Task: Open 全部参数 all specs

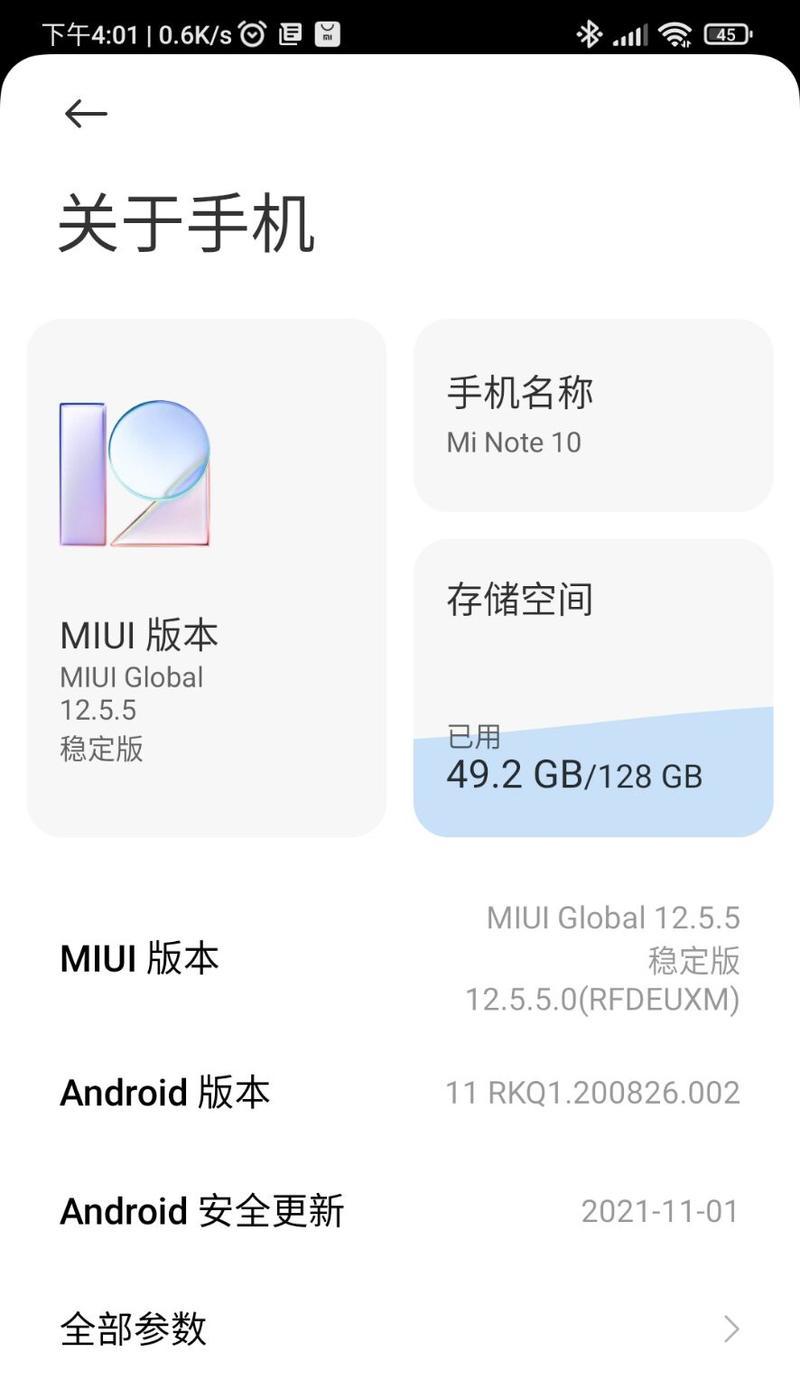Action: (400, 1329)
